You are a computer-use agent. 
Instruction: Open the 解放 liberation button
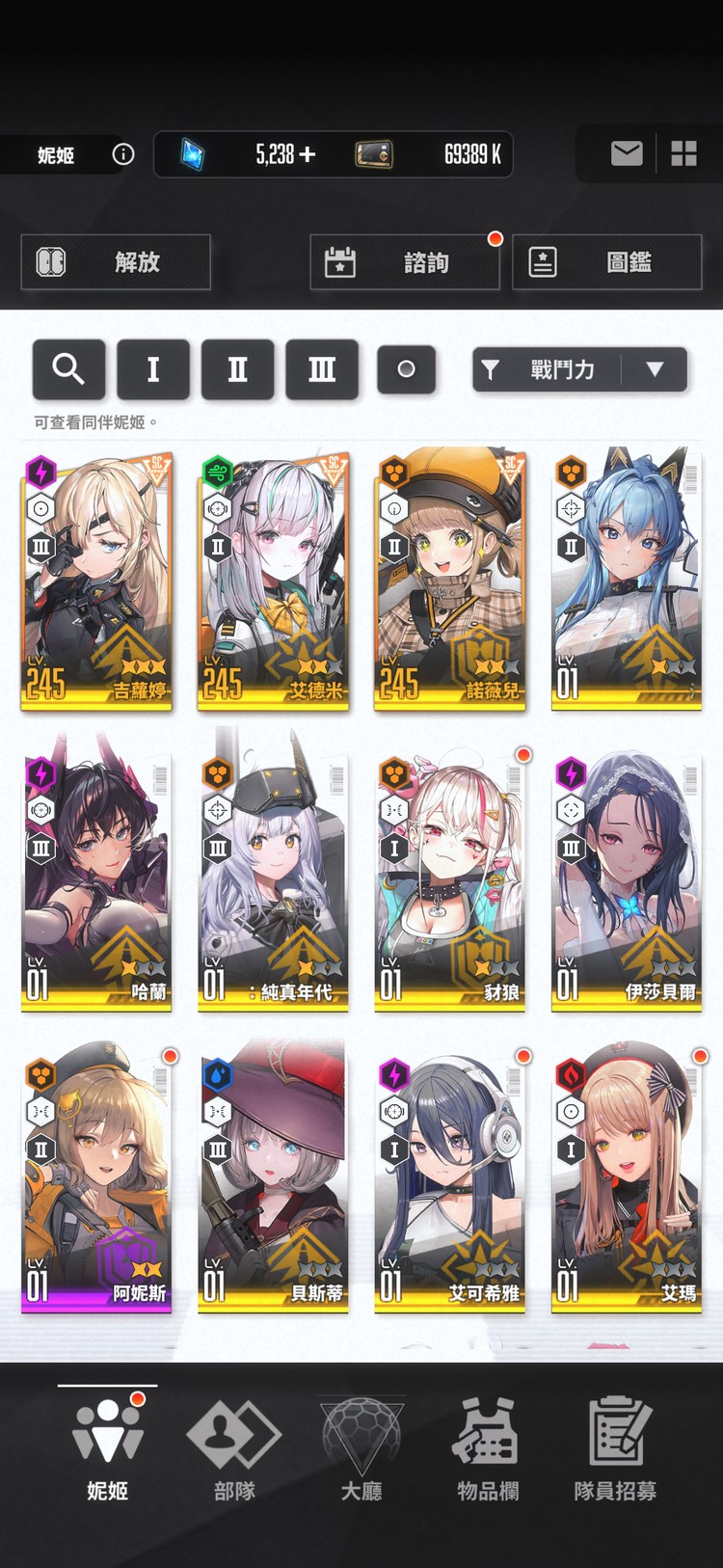[x=116, y=262]
